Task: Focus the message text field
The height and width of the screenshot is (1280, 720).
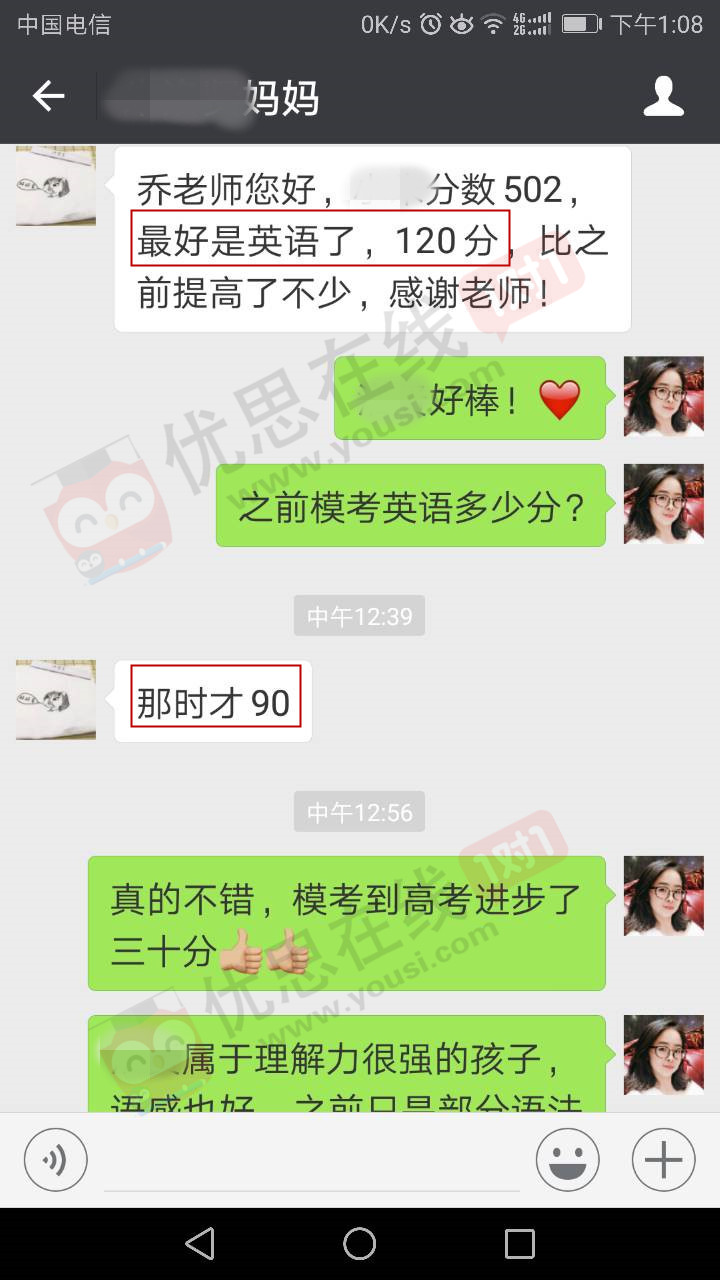Action: click(312, 1162)
